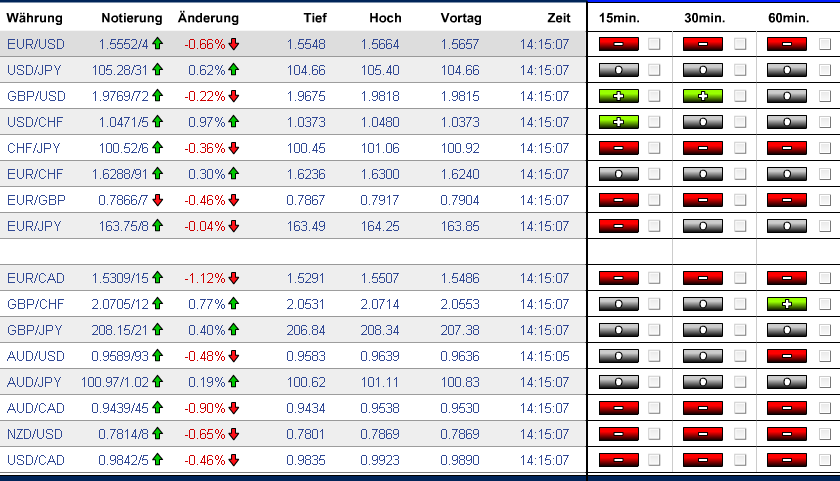Tap the red 30min. signal for EUR/GBP
Image resolution: width=840 pixels, height=481 pixels.
pyautogui.click(x=703, y=200)
